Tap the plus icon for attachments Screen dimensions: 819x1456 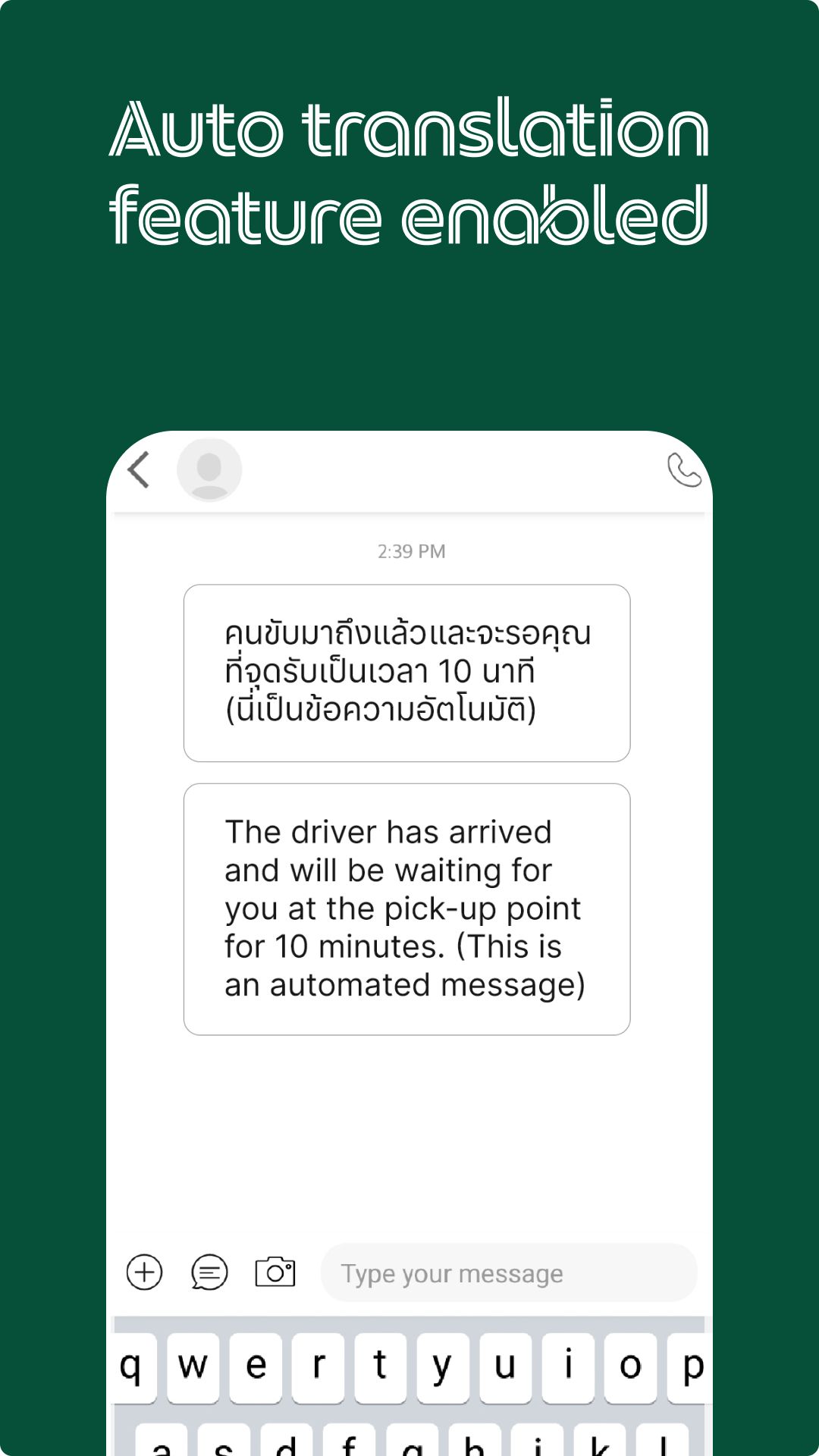tap(143, 1272)
